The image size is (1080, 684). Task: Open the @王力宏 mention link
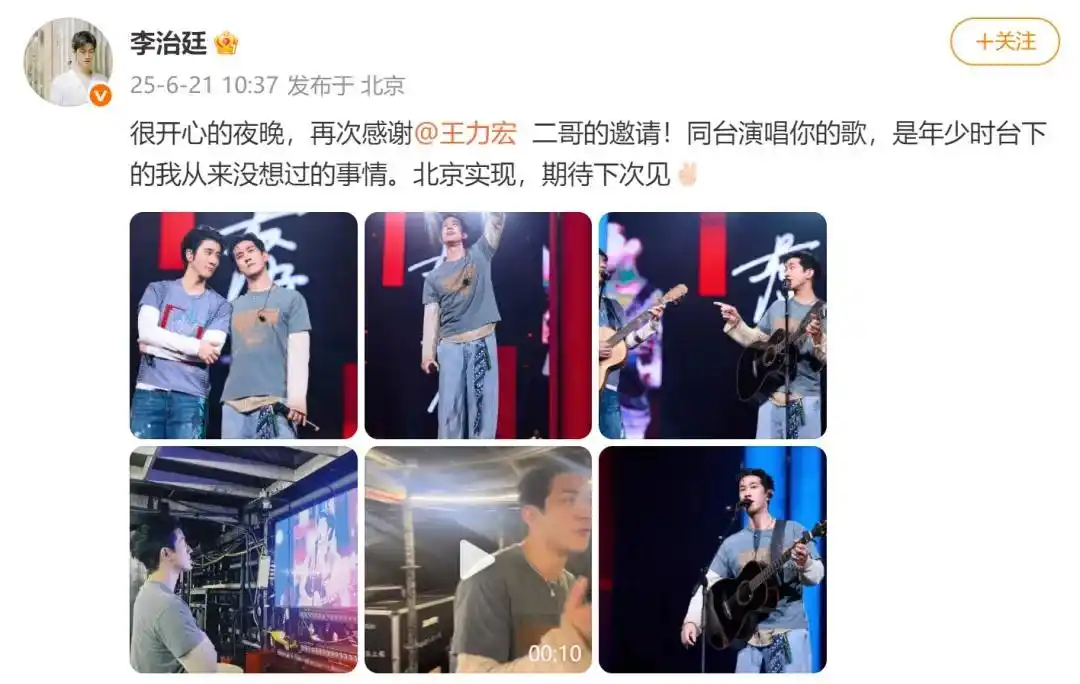click(x=465, y=134)
